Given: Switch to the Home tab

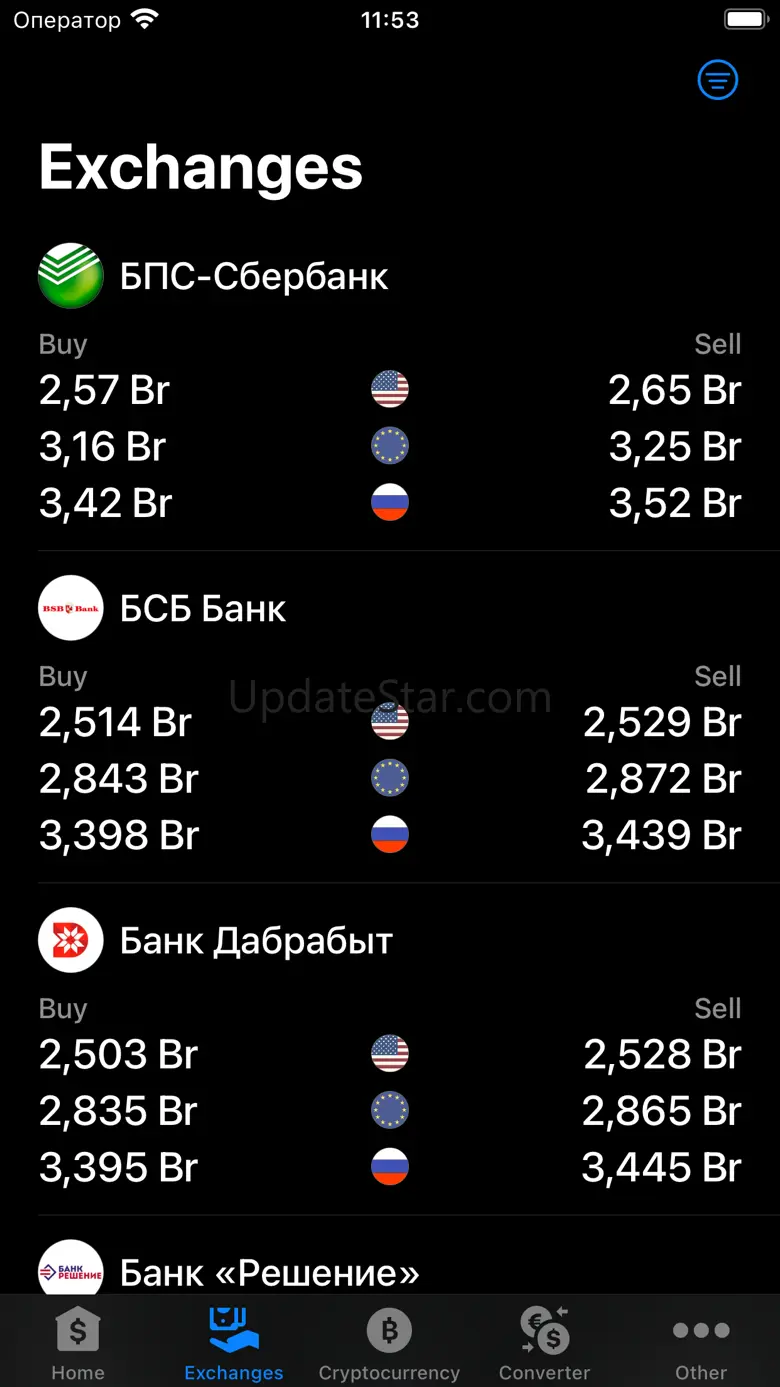Looking at the screenshot, I should 78,1342.
